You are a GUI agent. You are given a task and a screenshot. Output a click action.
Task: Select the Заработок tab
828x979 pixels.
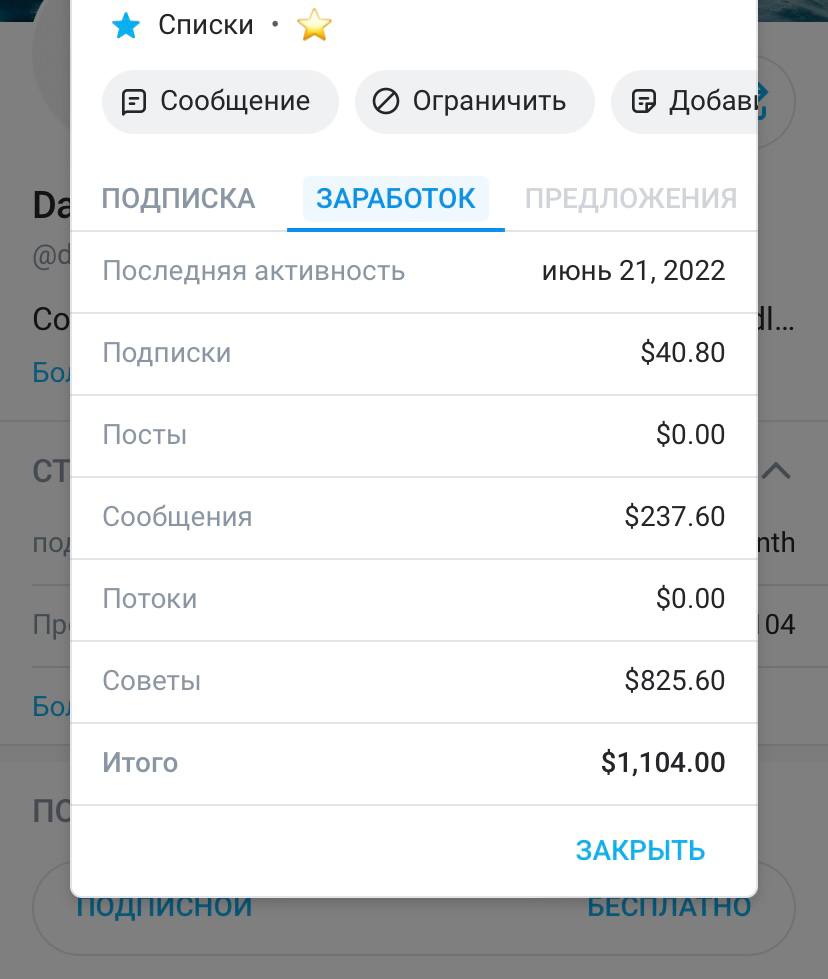click(x=396, y=198)
